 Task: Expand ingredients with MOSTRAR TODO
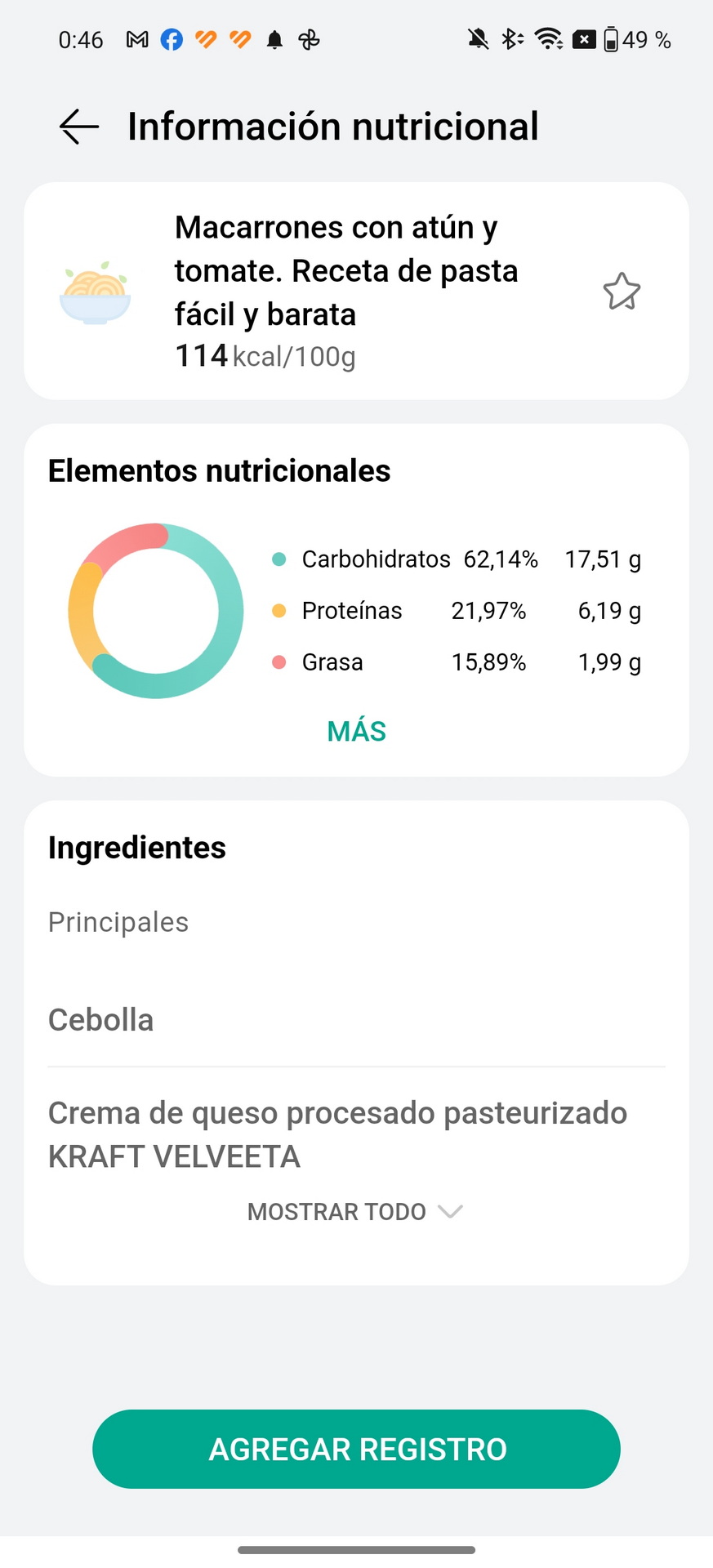(x=356, y=1211)
